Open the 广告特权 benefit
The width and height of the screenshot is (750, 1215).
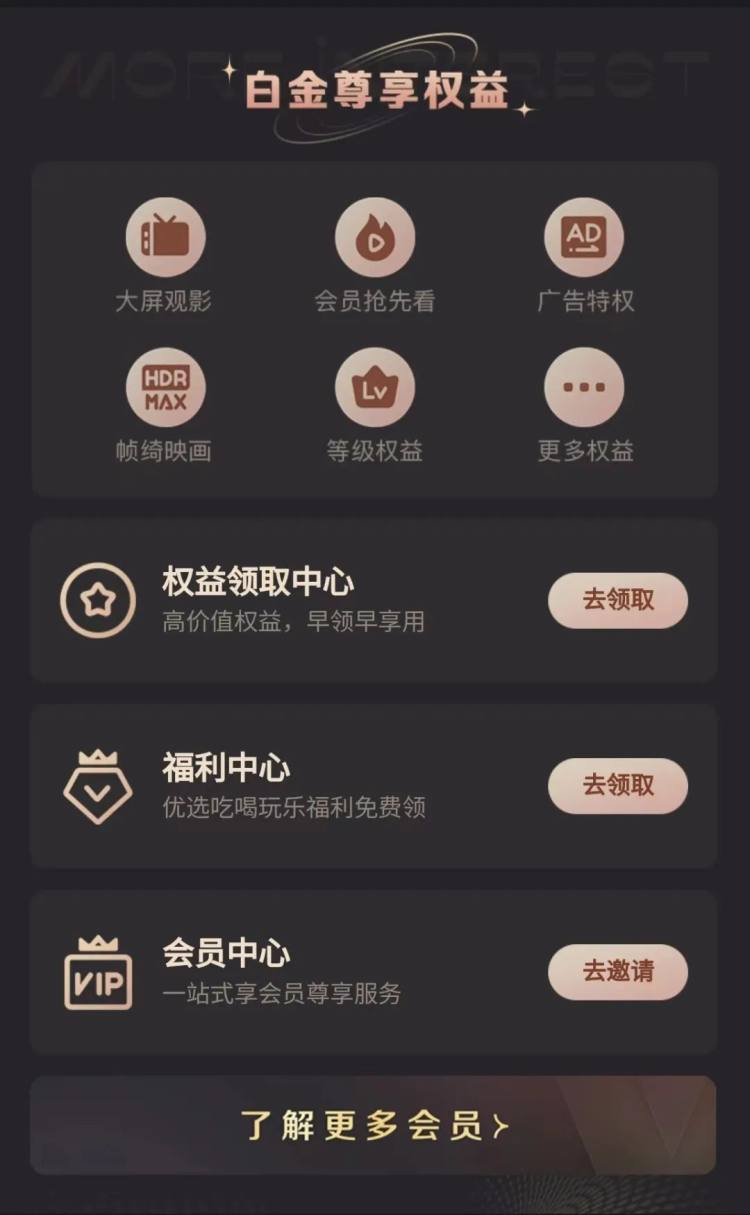click(584, 238)
